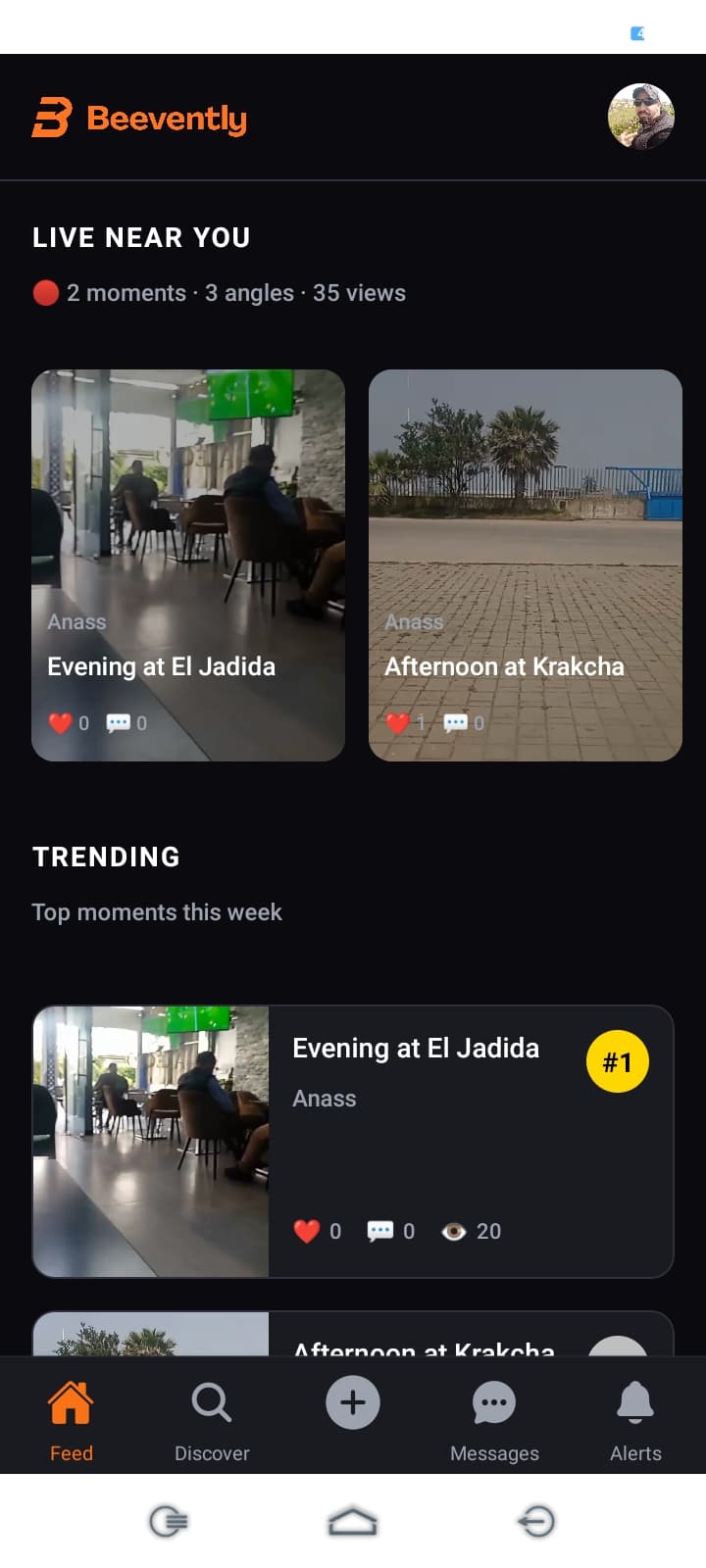This screenshot has height=1568, width=706.
Task: Tap the red live indicator dot
Action: click(44, 292)
